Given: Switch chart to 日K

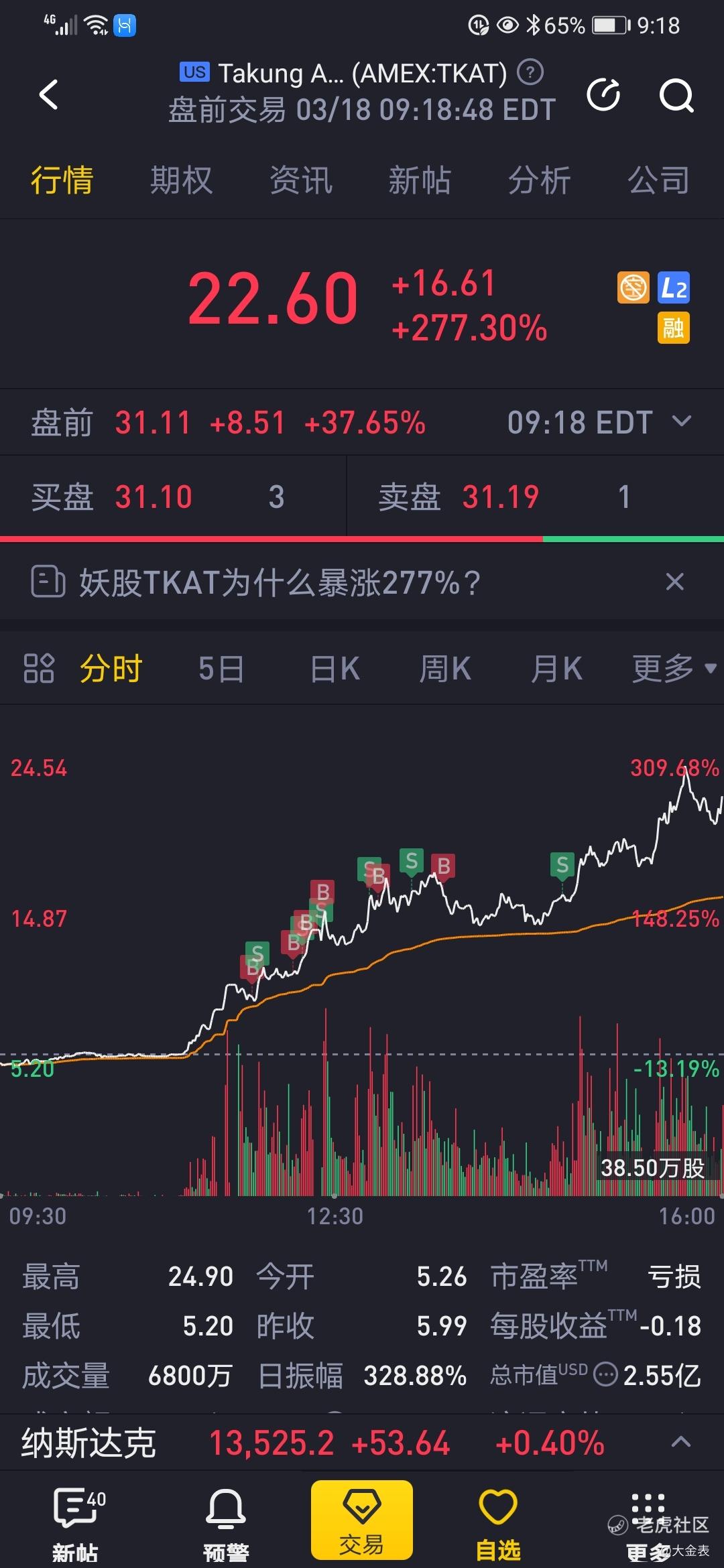Looking at the screenshot, I should pos(335,669).
